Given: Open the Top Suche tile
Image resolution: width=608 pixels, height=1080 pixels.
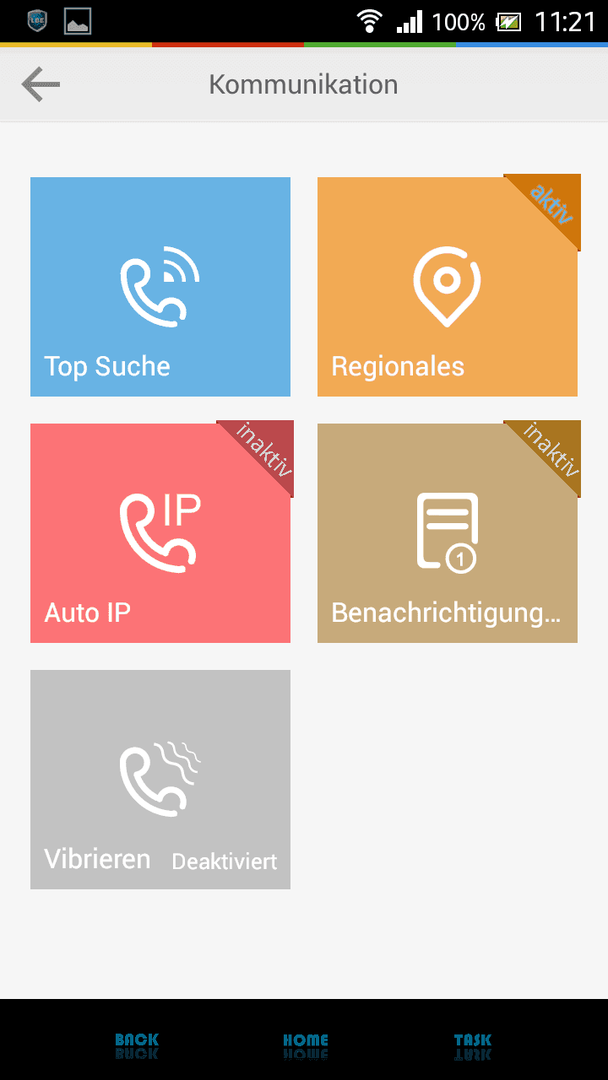Looking at the screenshot, I should (160, 287).
